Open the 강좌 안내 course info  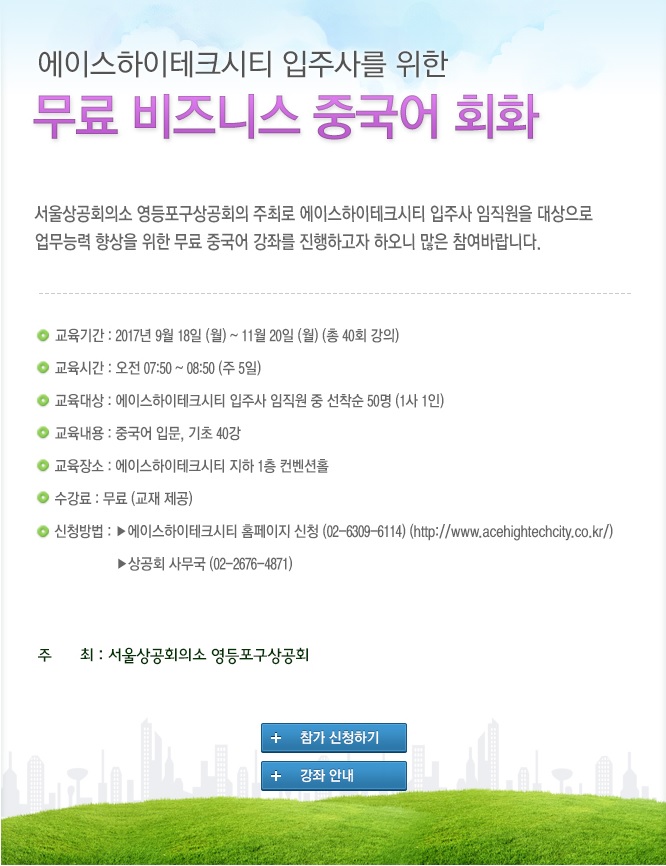(x=333, y=776)
